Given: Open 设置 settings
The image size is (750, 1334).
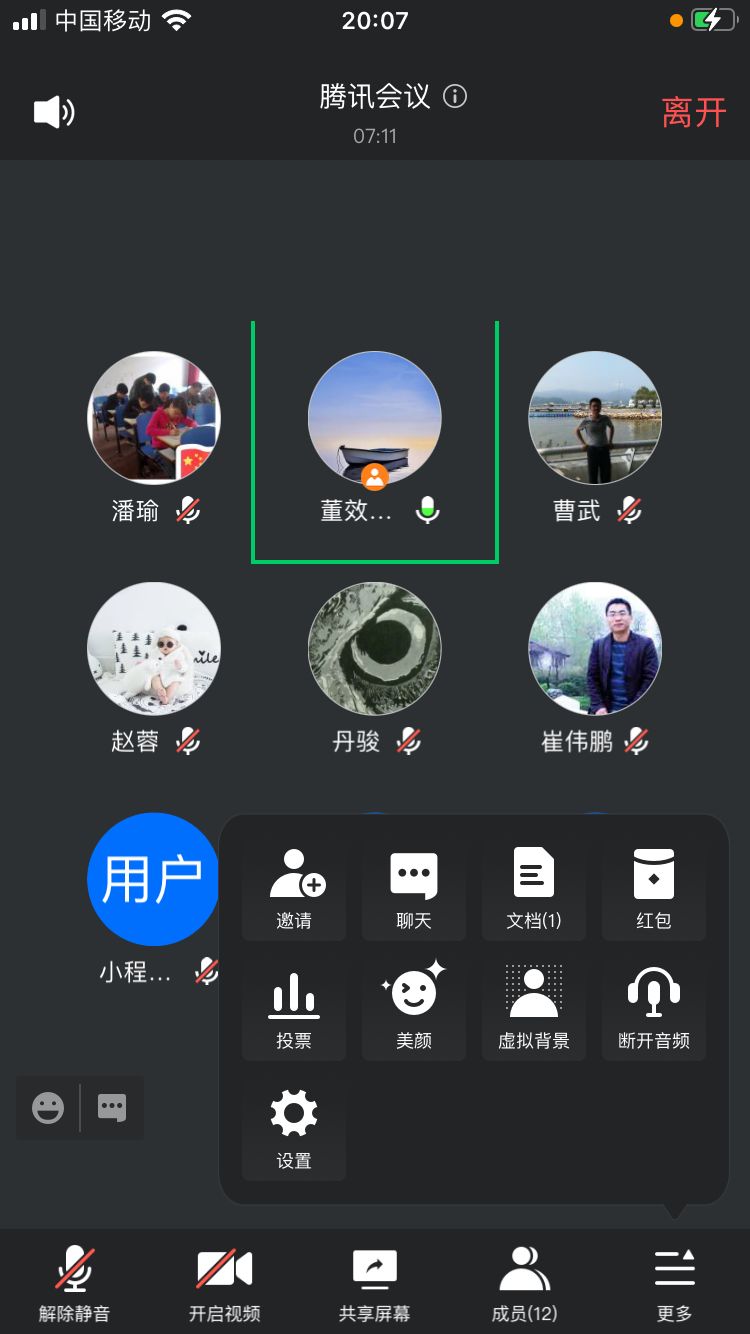Looking at the screenshot, I should [294, 1129].
